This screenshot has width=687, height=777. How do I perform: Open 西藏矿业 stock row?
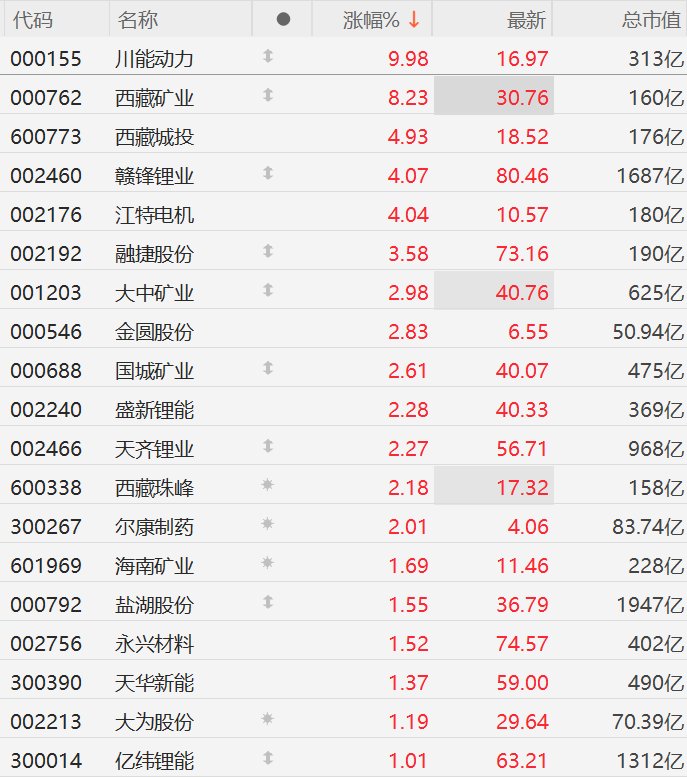point(154,97)
